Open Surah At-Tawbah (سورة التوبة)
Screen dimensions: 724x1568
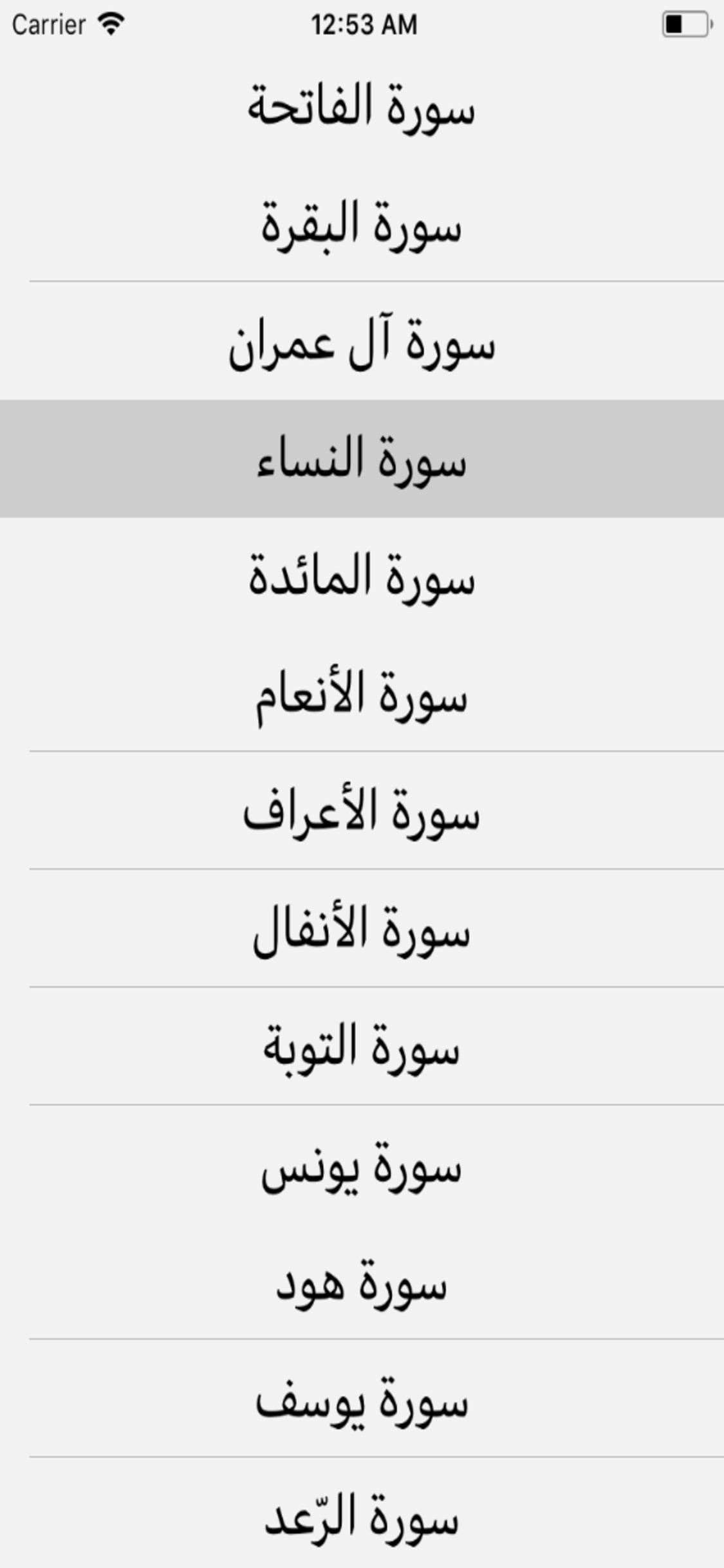(362, 1044)
